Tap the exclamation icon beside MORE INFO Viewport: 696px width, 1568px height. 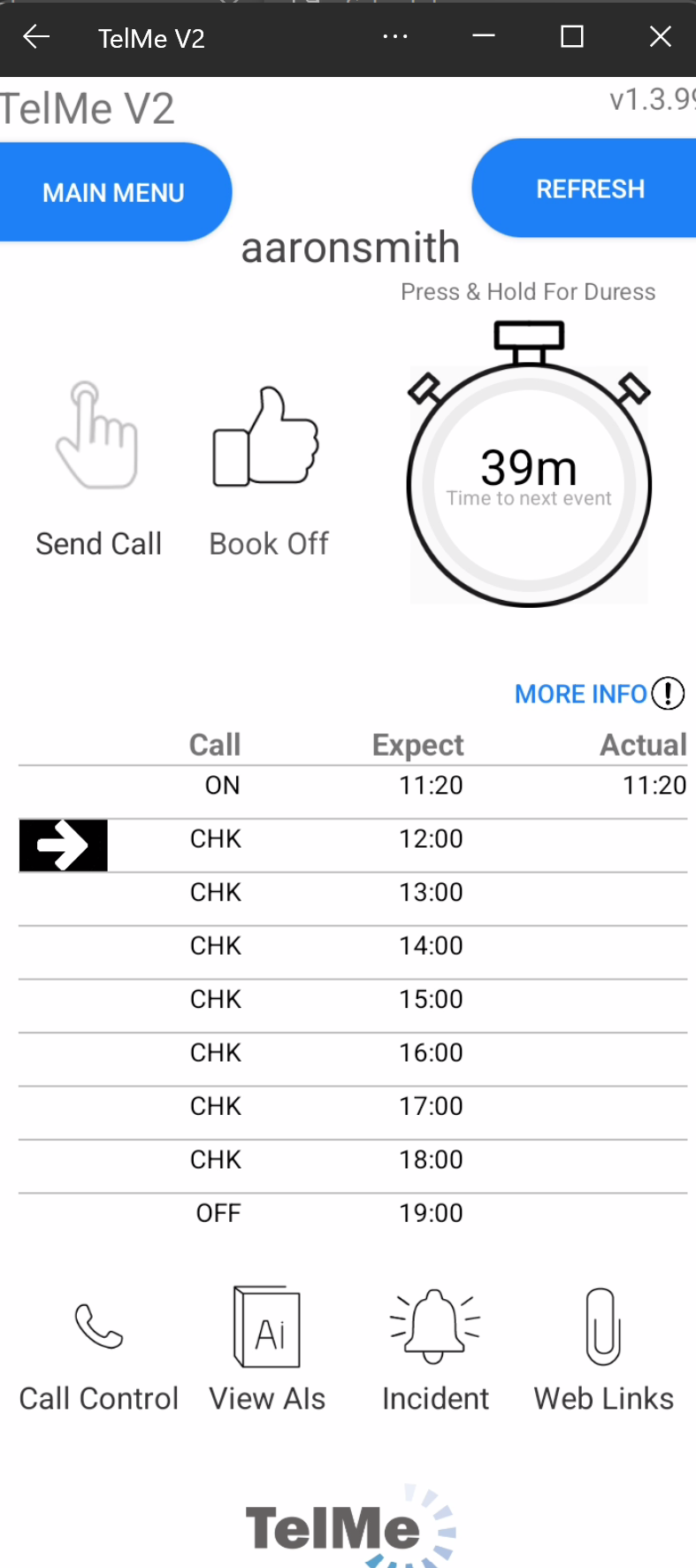pyautogui.click(x=669, y=694)
